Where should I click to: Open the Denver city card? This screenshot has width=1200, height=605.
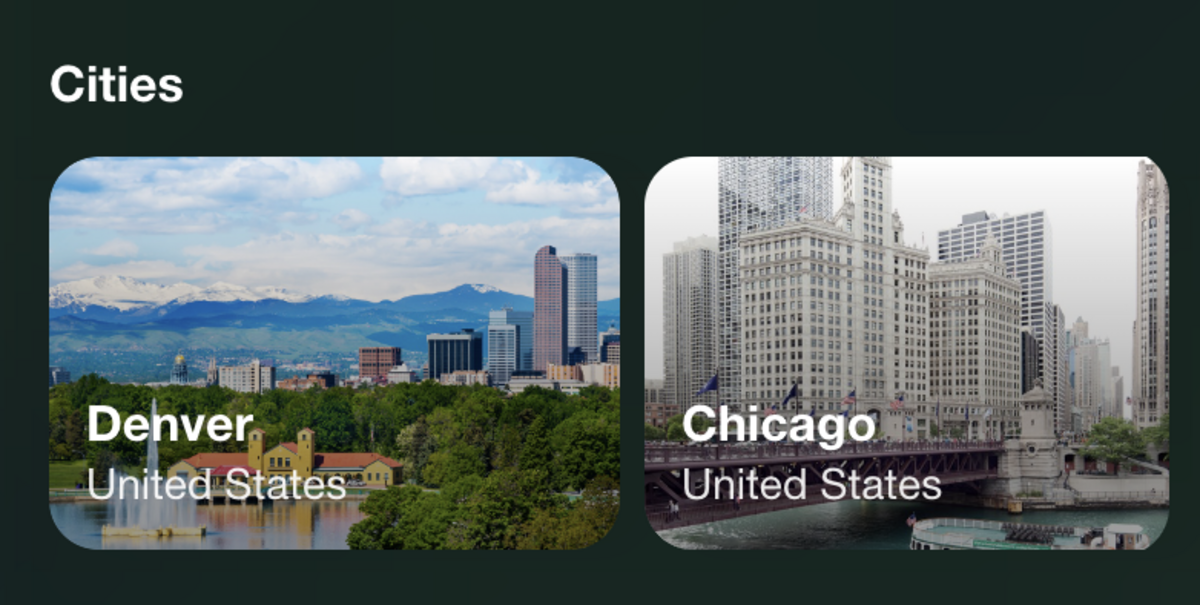[334, 352]
